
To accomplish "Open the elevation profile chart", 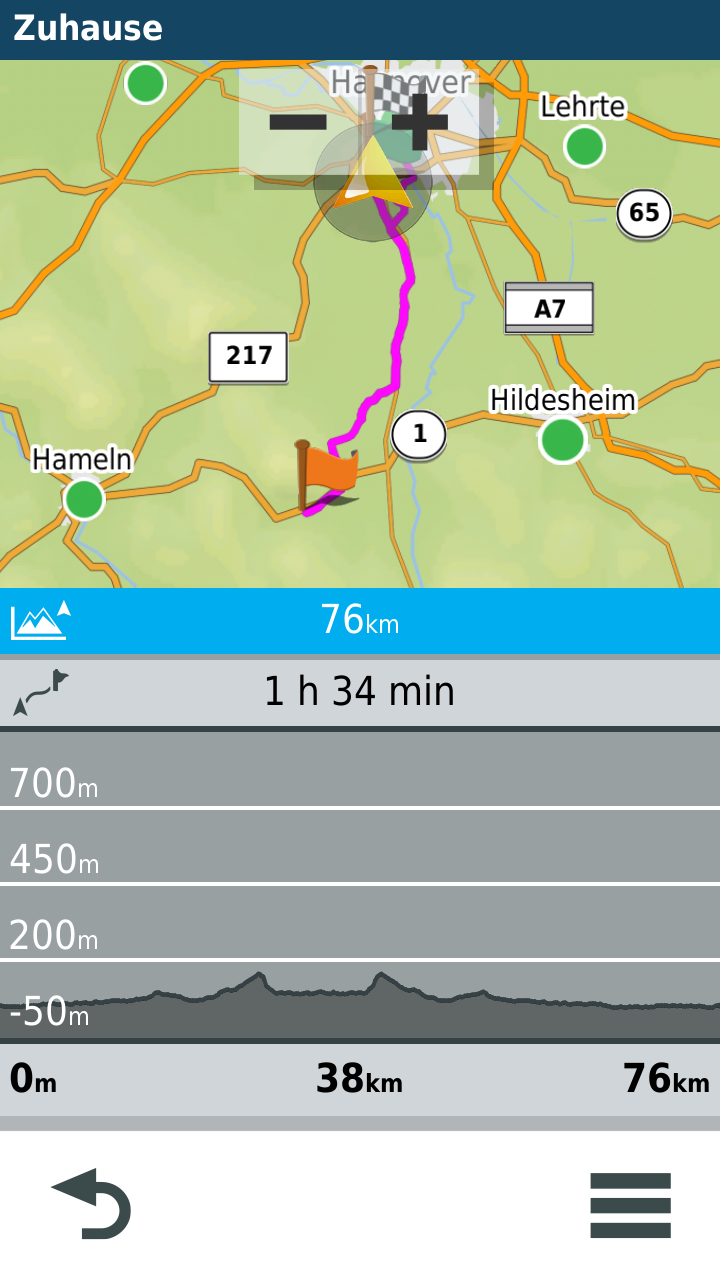I will tap(360, 886).
